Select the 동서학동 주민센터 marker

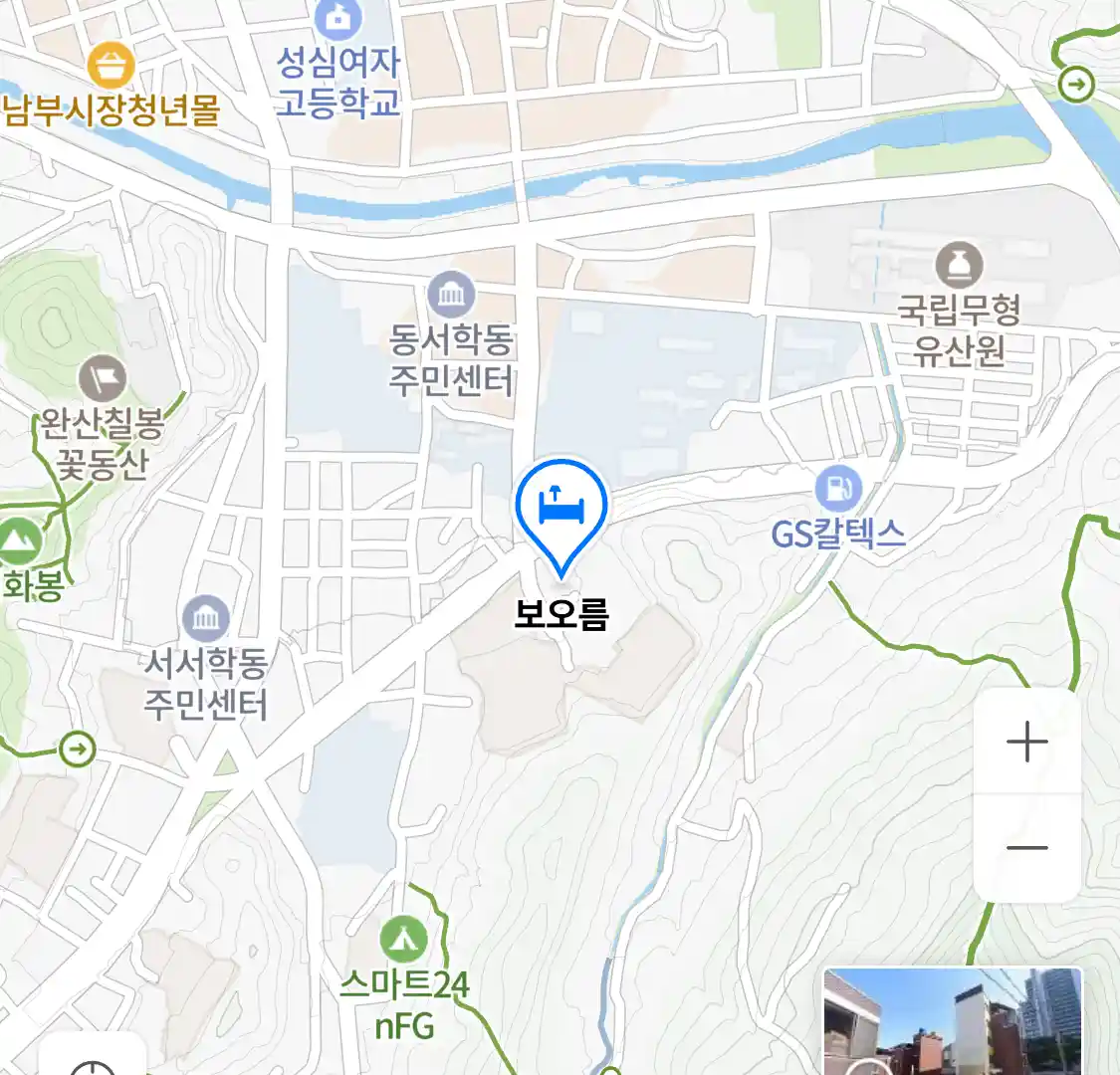451,296
